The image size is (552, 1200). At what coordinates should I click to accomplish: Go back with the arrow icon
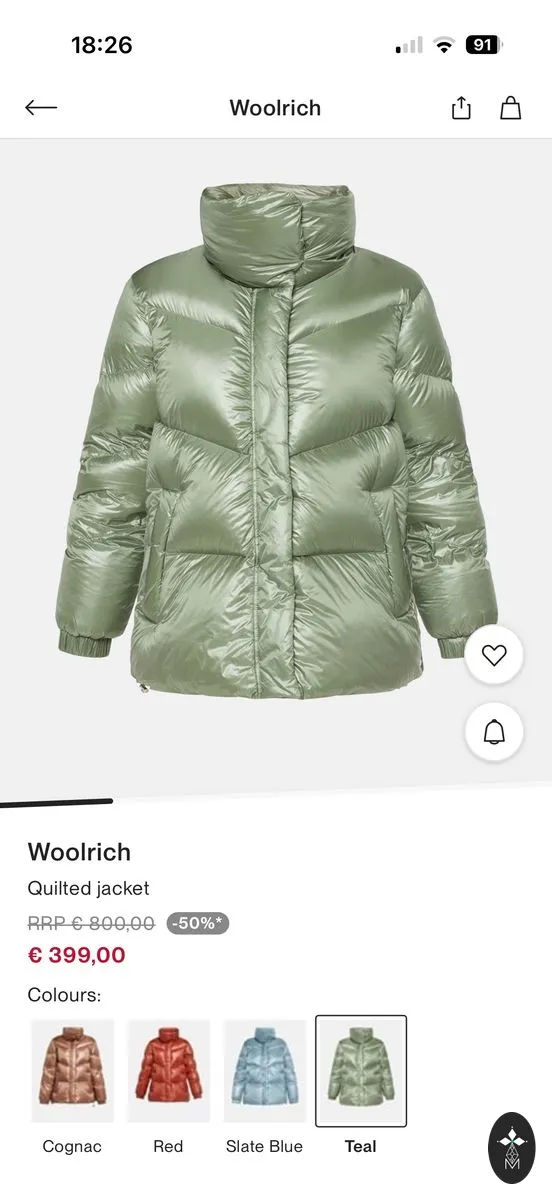(x=41, y=108)
